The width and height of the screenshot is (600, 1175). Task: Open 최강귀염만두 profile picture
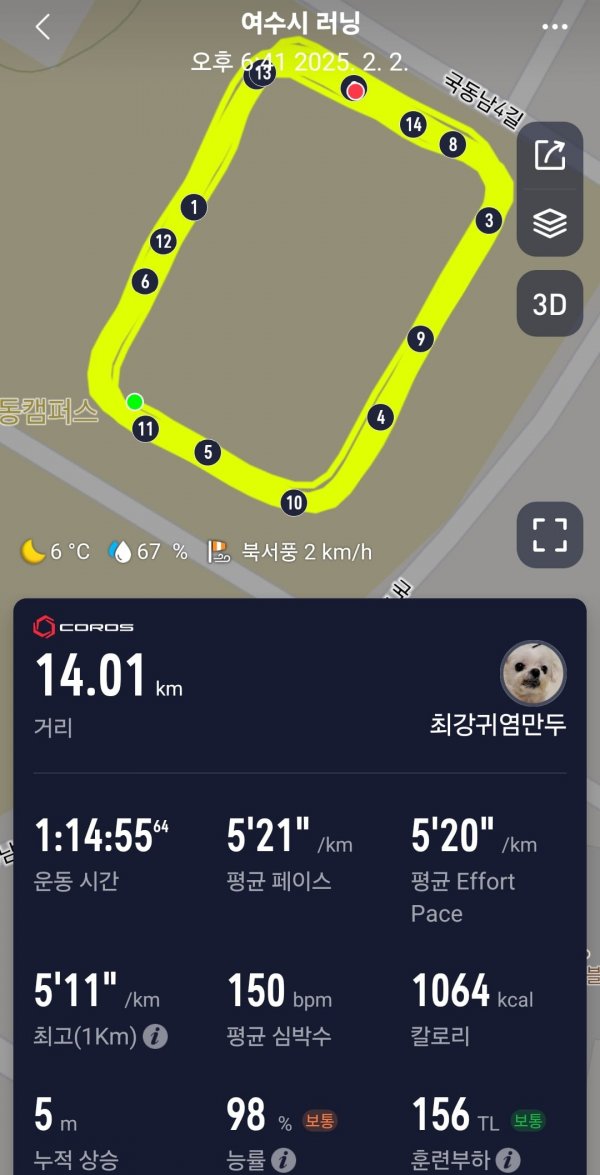(533, 674)
